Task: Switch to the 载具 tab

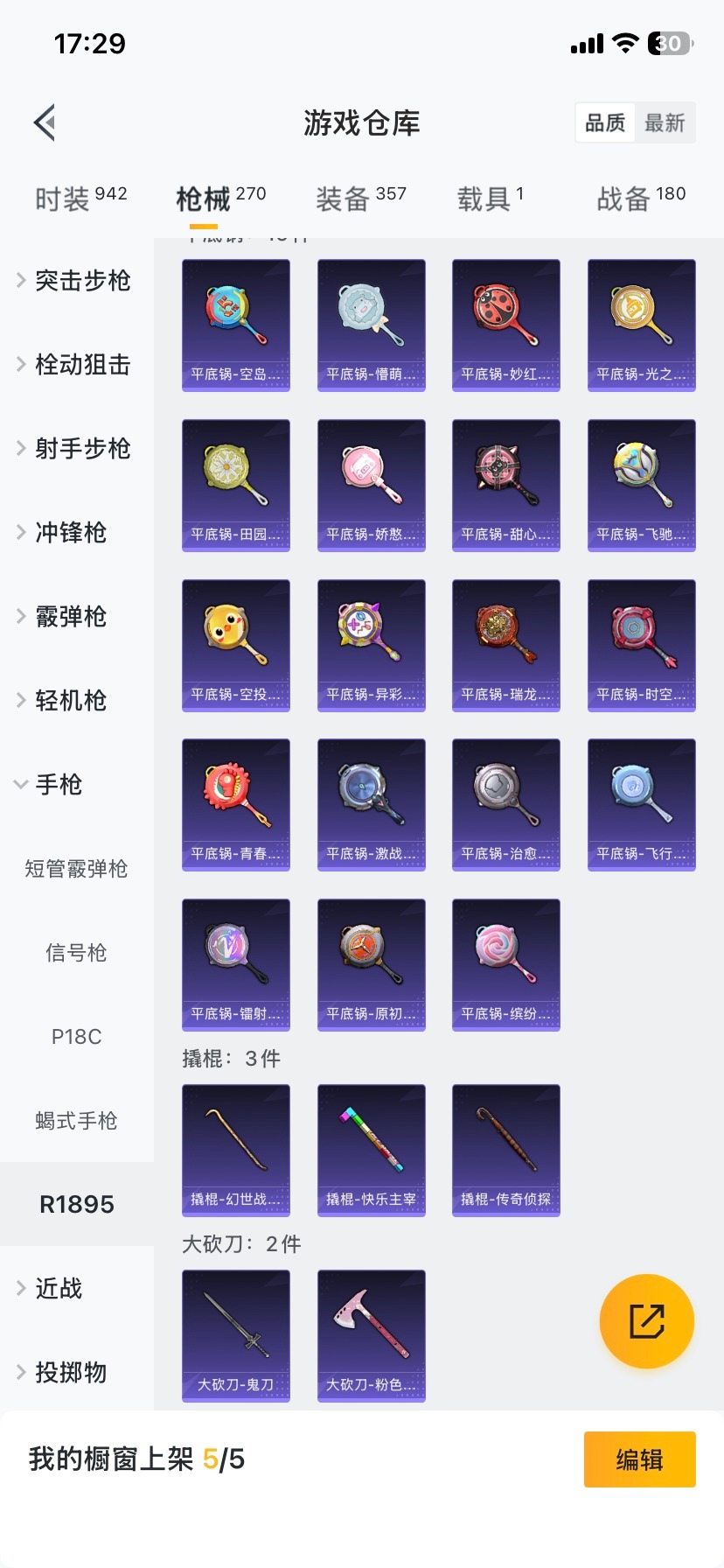Action: (x=490, y=198)
